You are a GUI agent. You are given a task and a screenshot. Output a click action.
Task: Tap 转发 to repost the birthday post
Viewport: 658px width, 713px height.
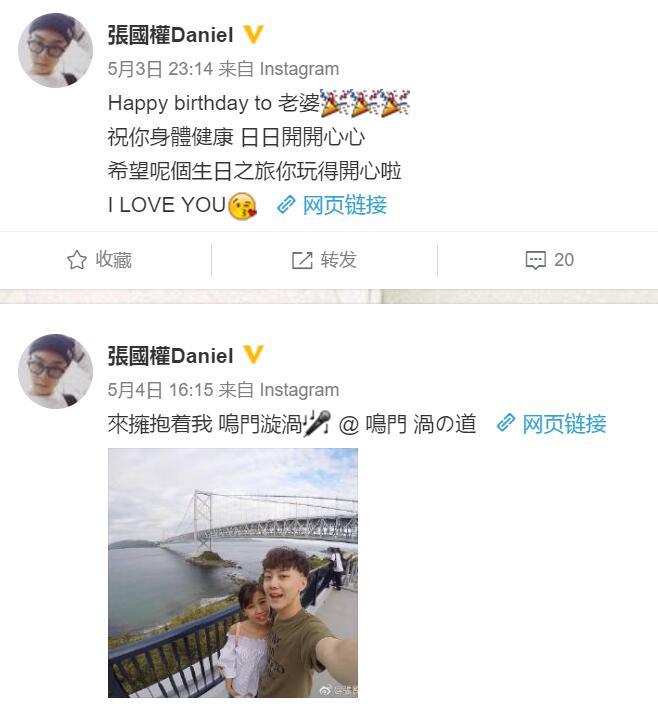(324, 260)
